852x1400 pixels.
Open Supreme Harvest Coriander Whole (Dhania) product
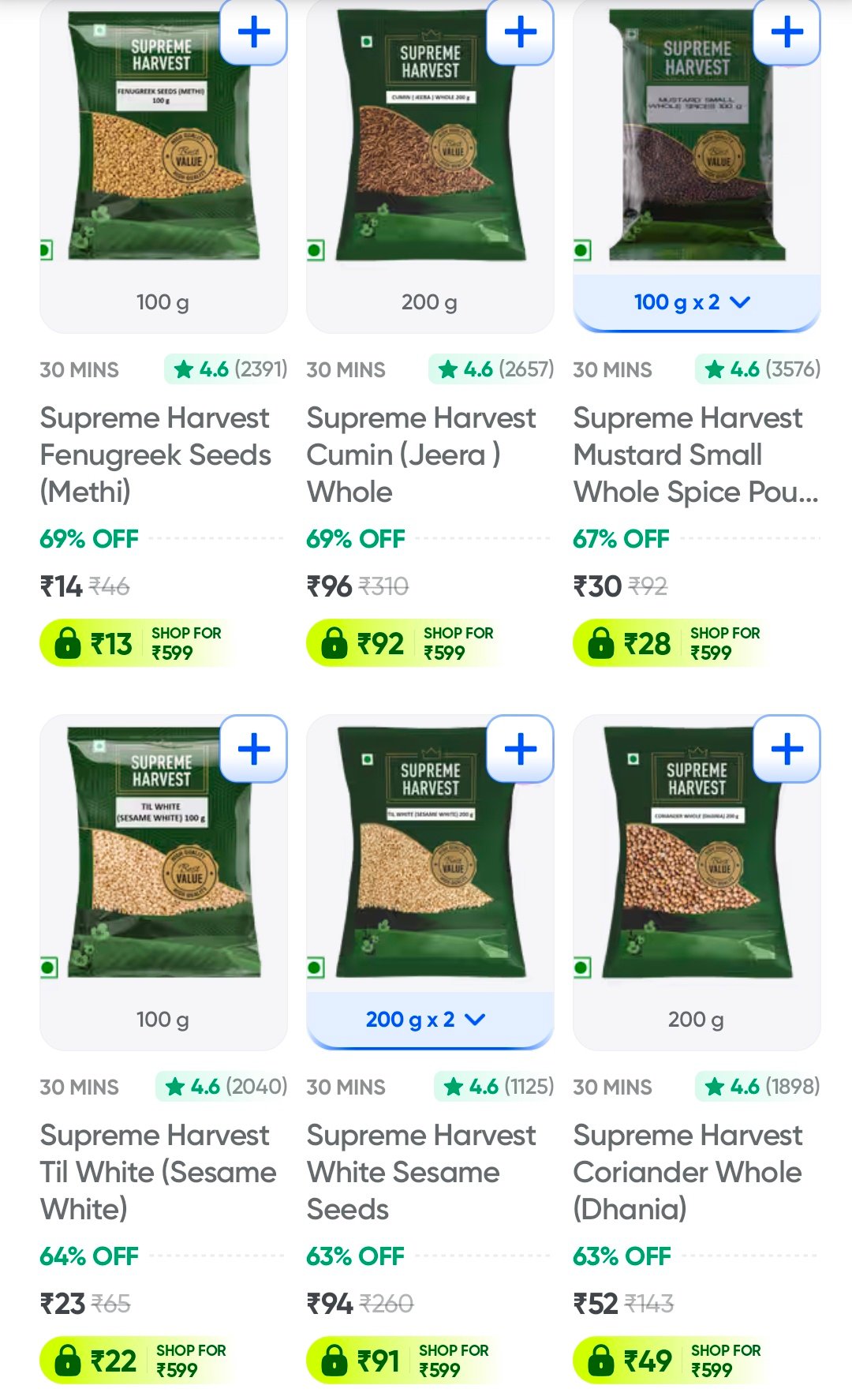(x=688, y=1172)
